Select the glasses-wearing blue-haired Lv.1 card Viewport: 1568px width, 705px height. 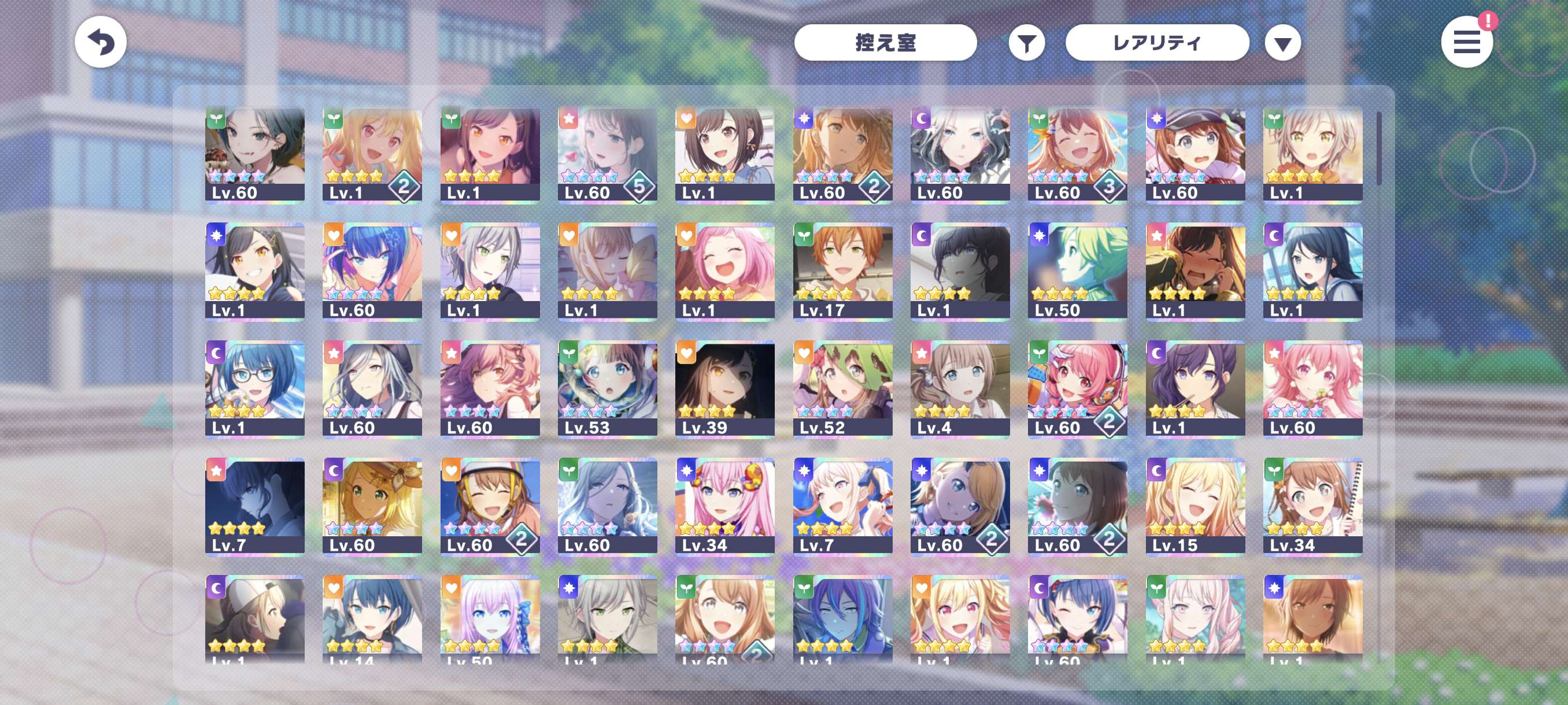pyautogui.click(x=254, y=389)
